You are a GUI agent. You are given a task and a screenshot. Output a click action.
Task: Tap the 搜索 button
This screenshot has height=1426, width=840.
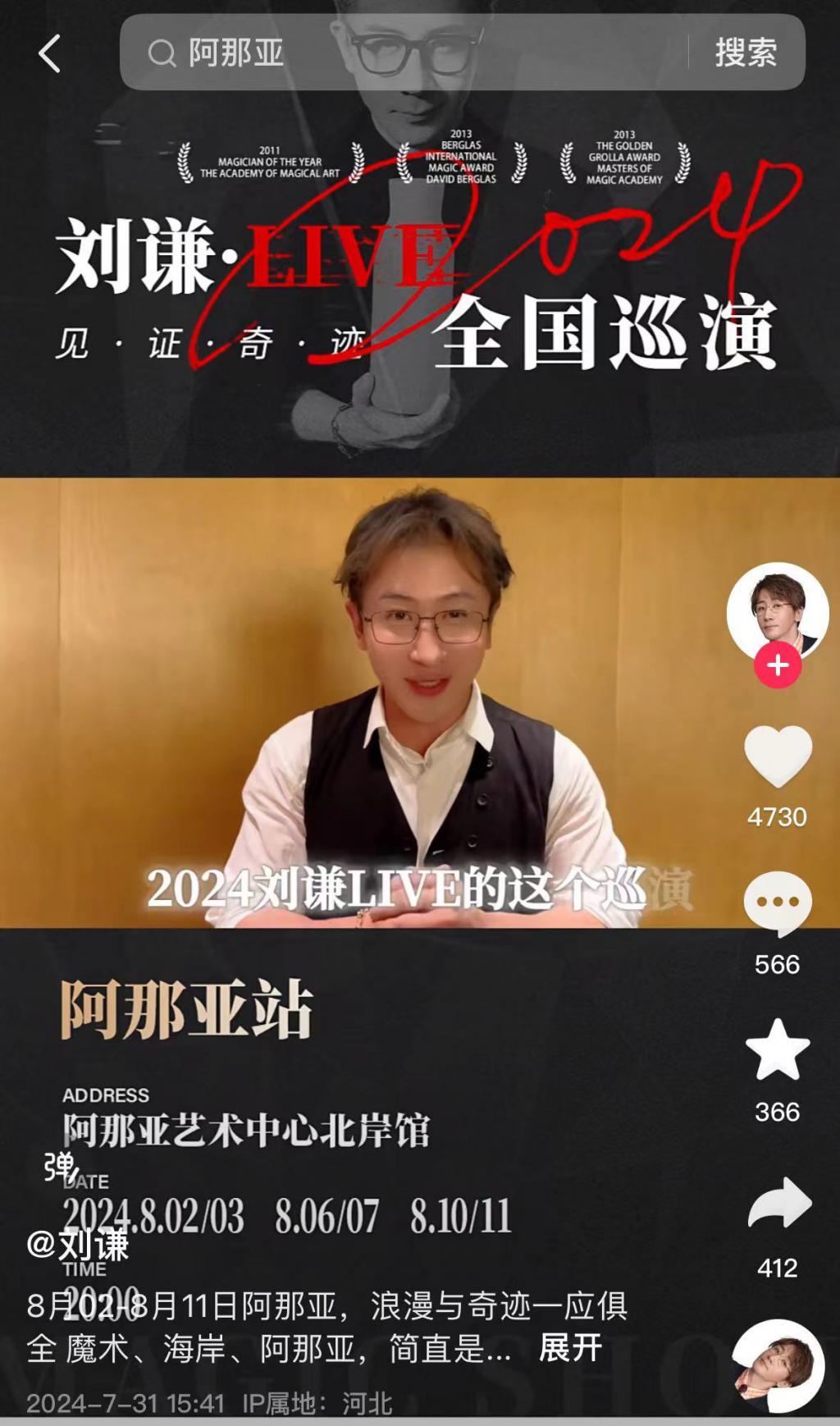point(745,53)
